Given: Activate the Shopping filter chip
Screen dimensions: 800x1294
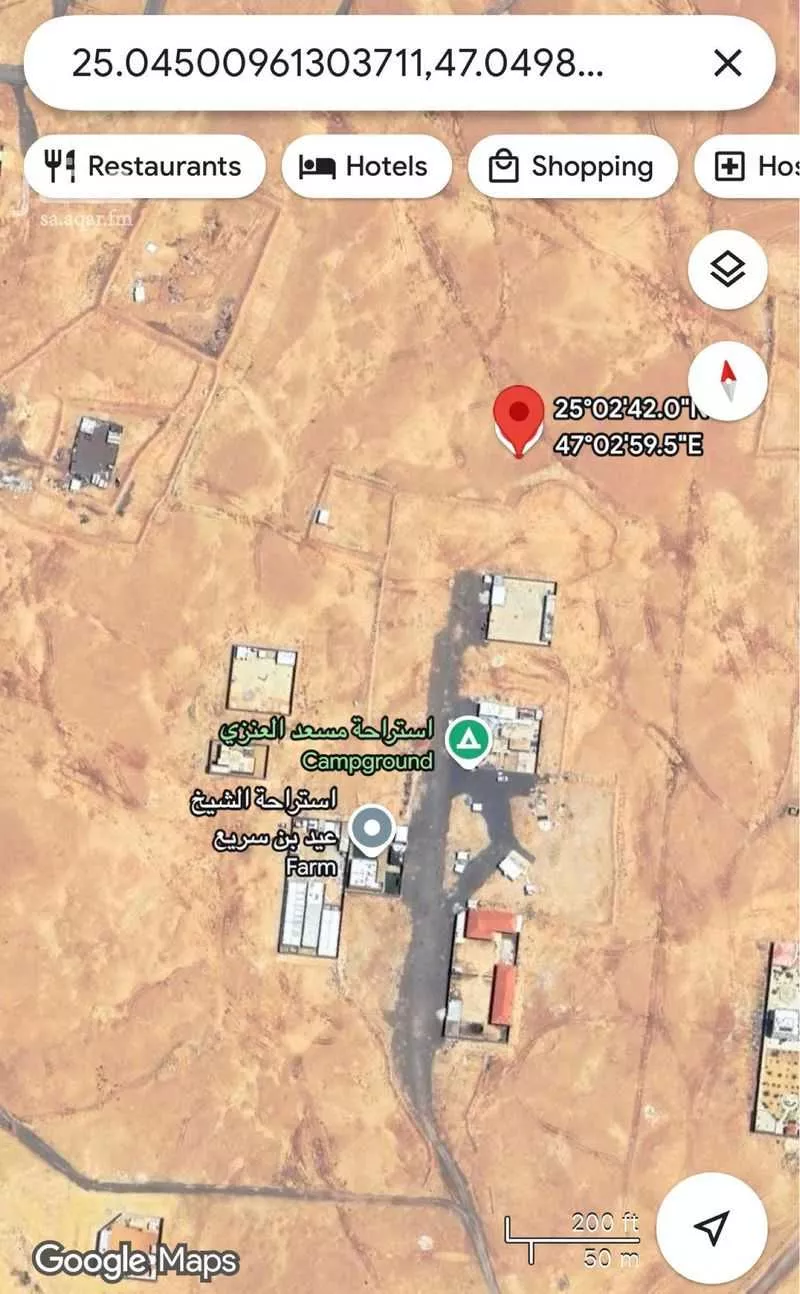Looking at the screenshot, I should pyautogui.click(x=570, y=165).
